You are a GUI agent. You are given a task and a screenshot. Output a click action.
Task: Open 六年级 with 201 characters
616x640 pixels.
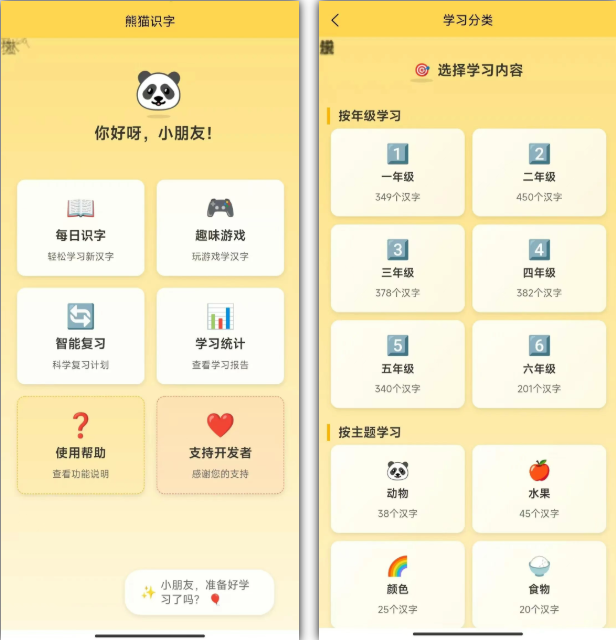click(539, 365)
